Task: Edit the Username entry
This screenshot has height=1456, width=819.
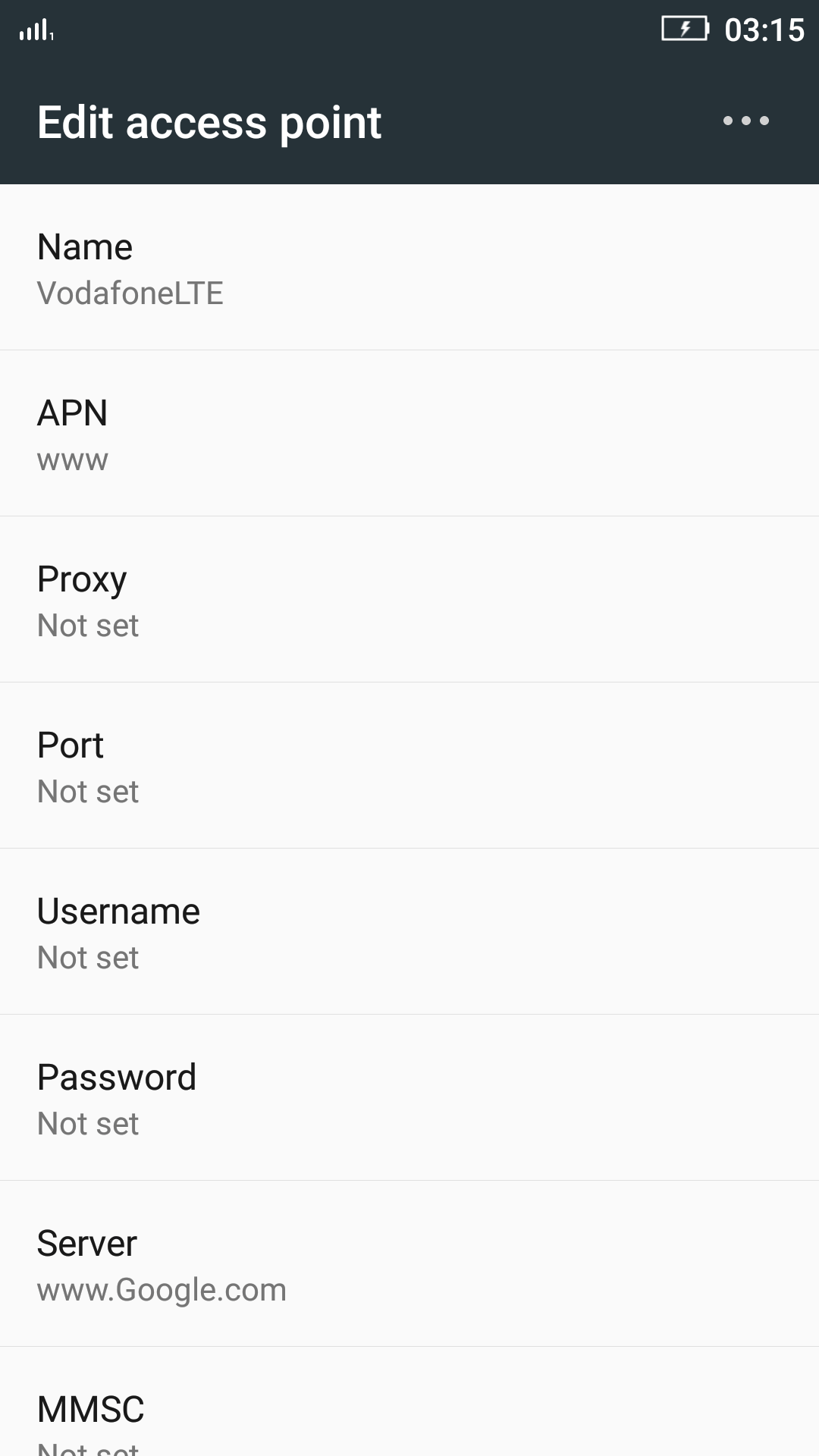Action: tap(409, 932)
